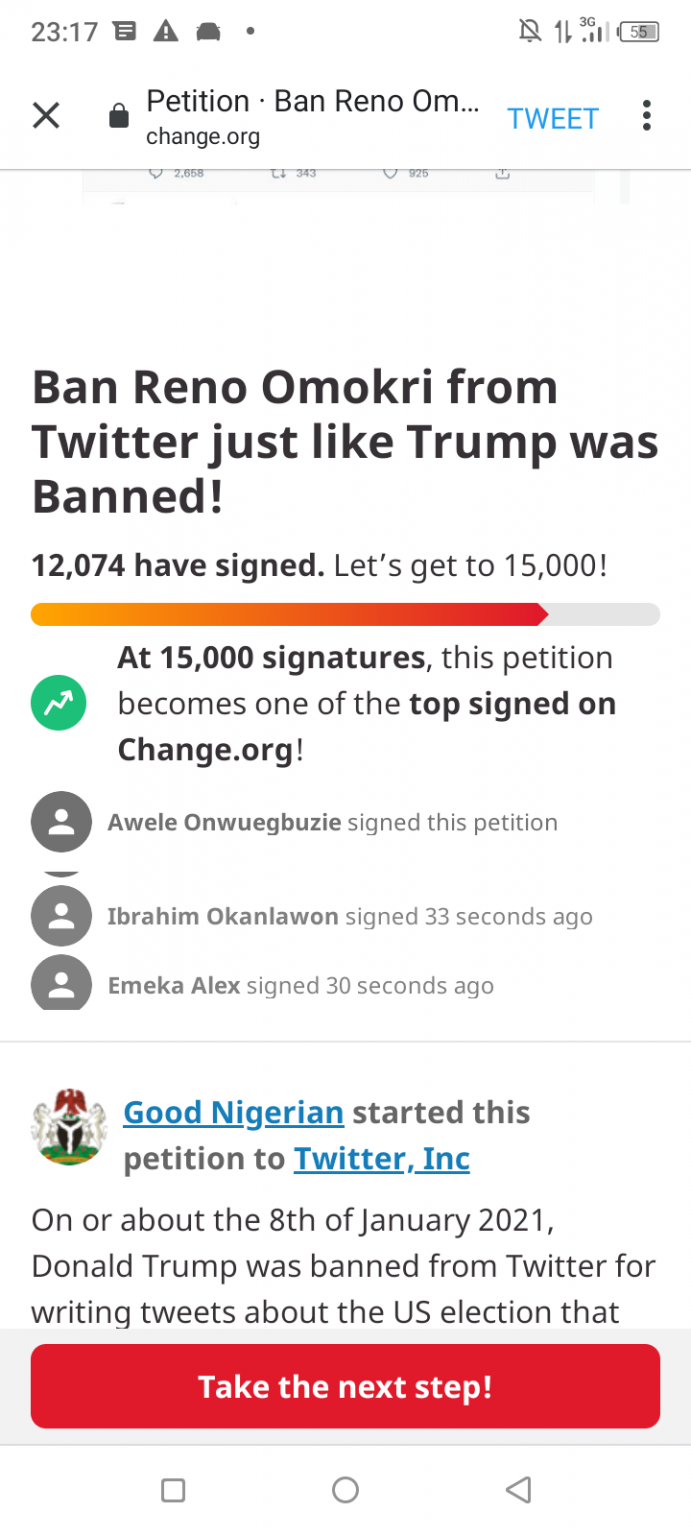Open the three-dot overflow menu

(x=646, y=116)
